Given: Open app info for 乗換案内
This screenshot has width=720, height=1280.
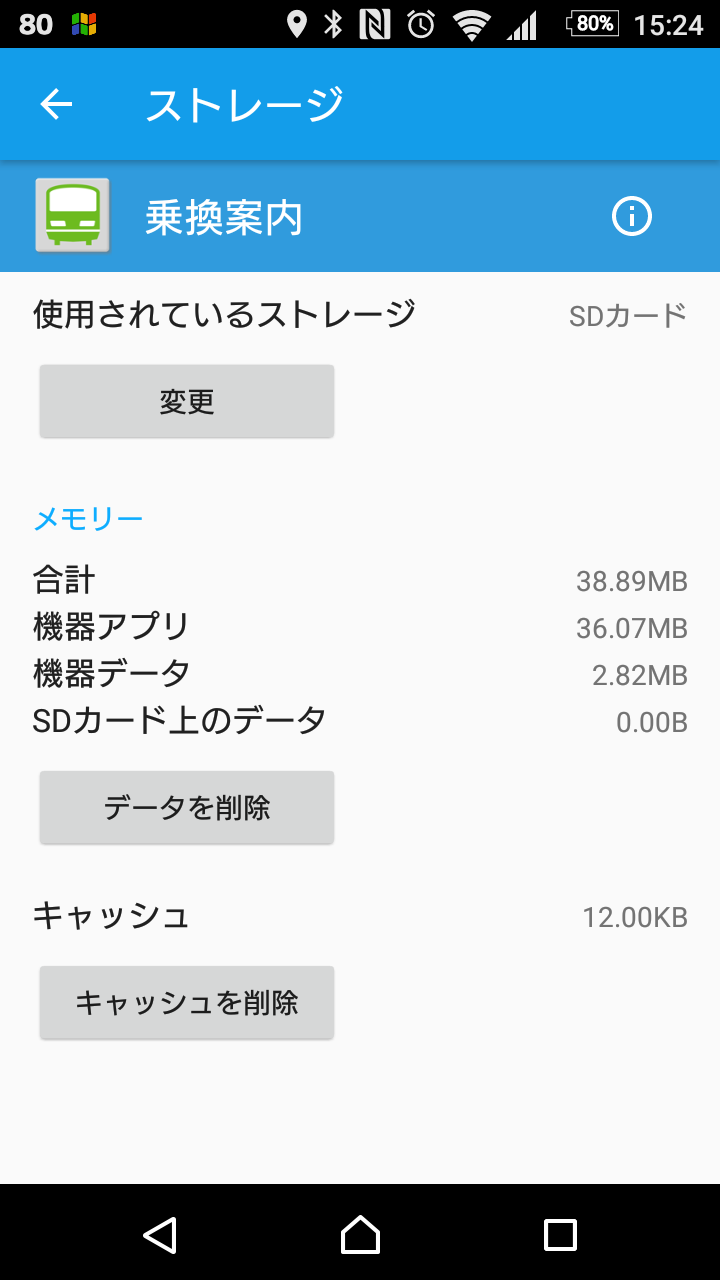Looking at the screenshot, I should [x=631, y=216].
